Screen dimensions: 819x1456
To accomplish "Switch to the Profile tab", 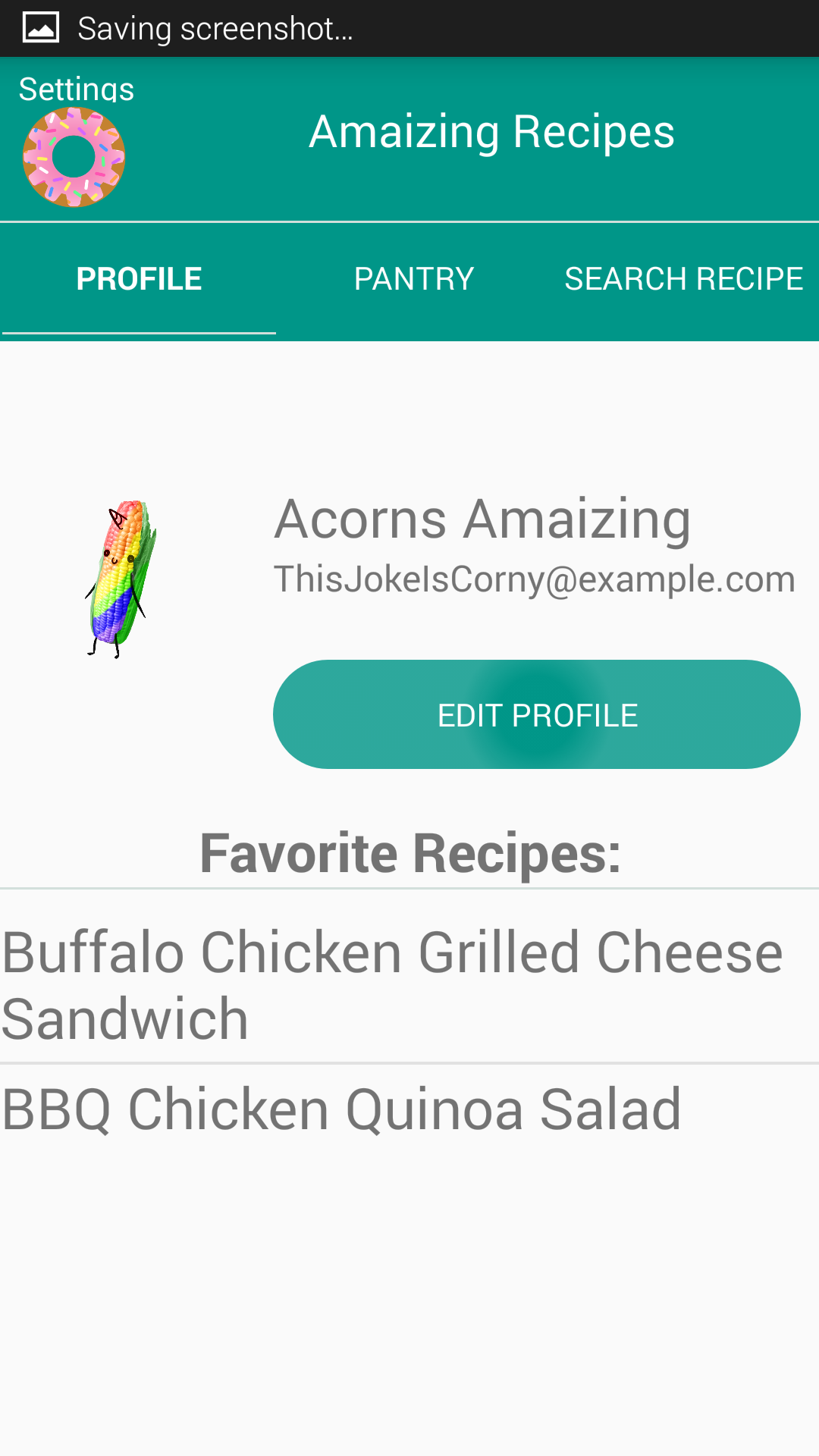I will tap(139, 279).
